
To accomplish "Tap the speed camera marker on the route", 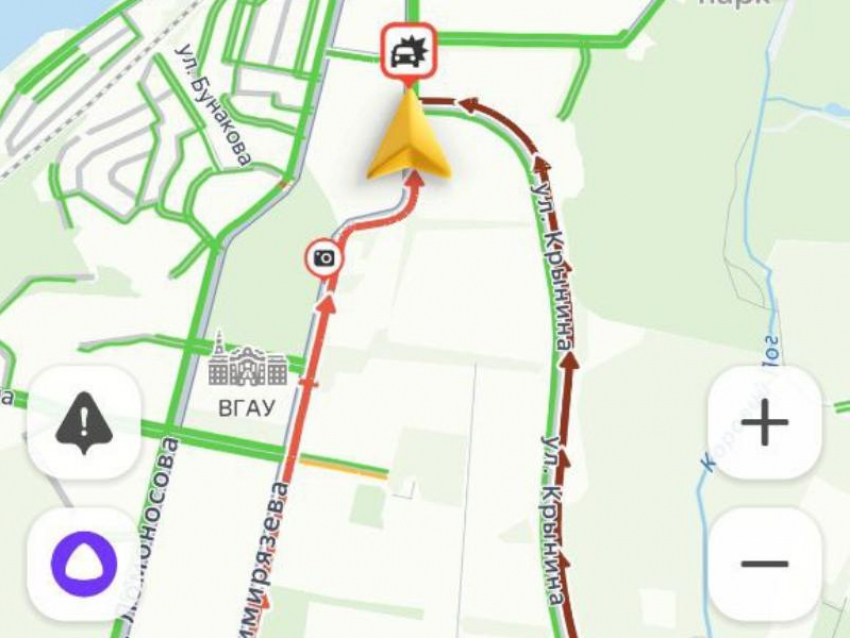I will click(324, 258).
